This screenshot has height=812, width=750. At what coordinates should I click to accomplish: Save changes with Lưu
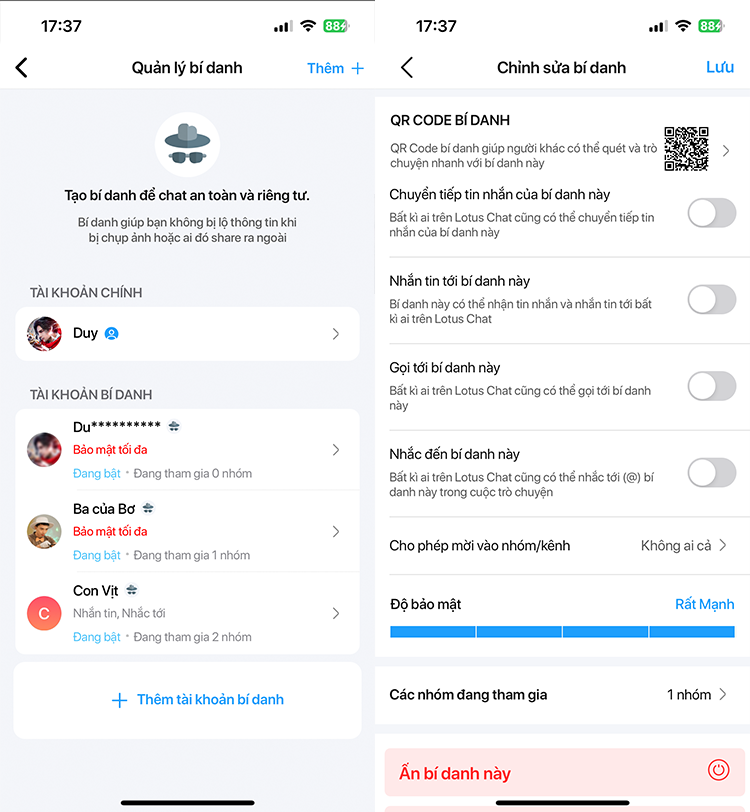(719, 68)
